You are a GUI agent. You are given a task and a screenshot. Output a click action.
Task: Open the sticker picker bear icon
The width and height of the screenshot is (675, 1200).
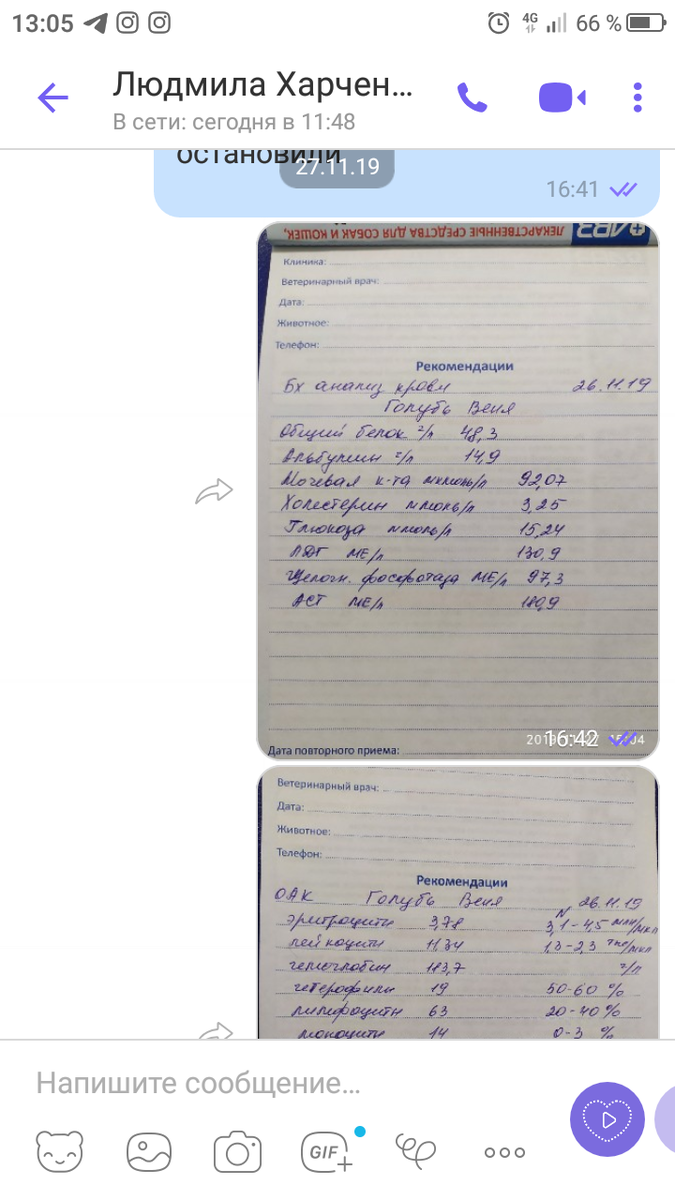[62, 1152]
